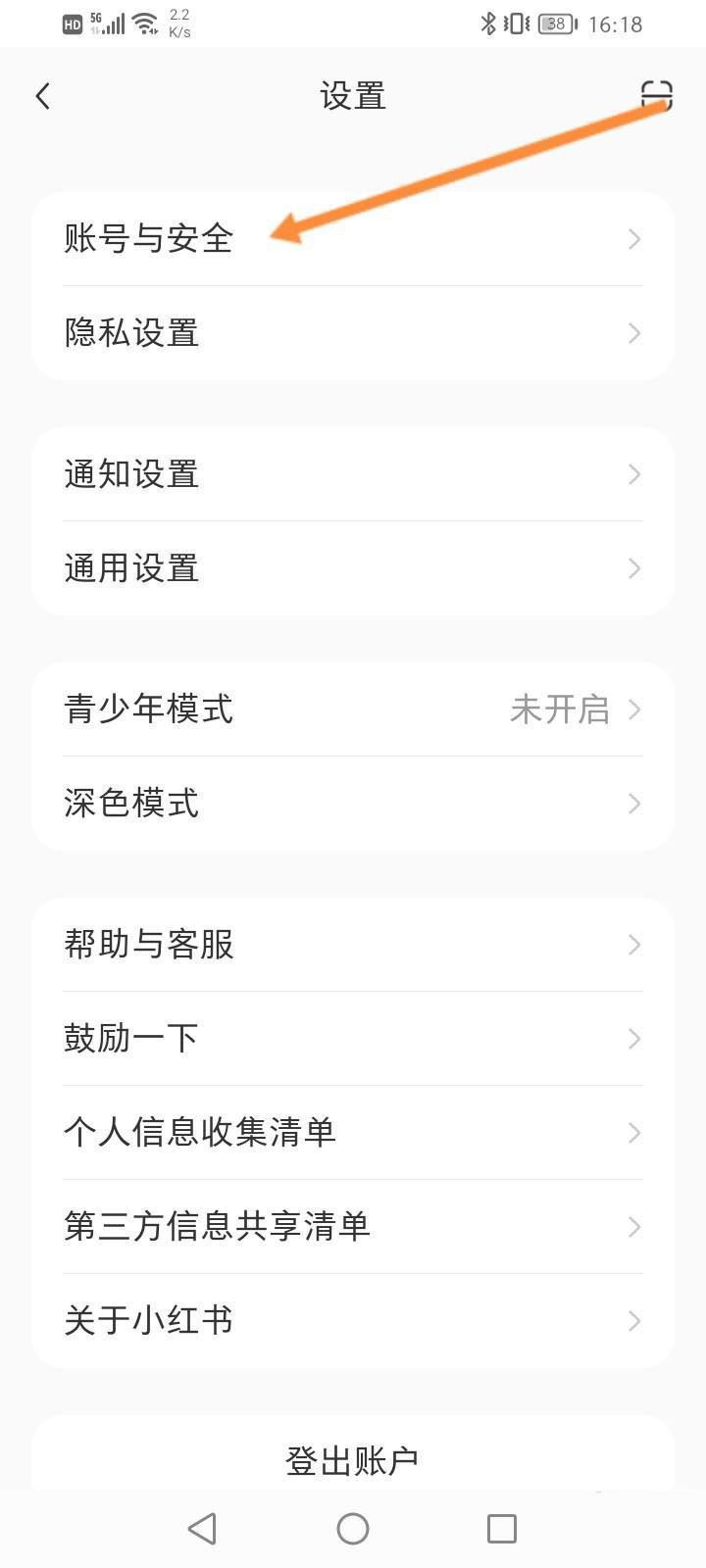Tap the system home button

coord(353,1529)
